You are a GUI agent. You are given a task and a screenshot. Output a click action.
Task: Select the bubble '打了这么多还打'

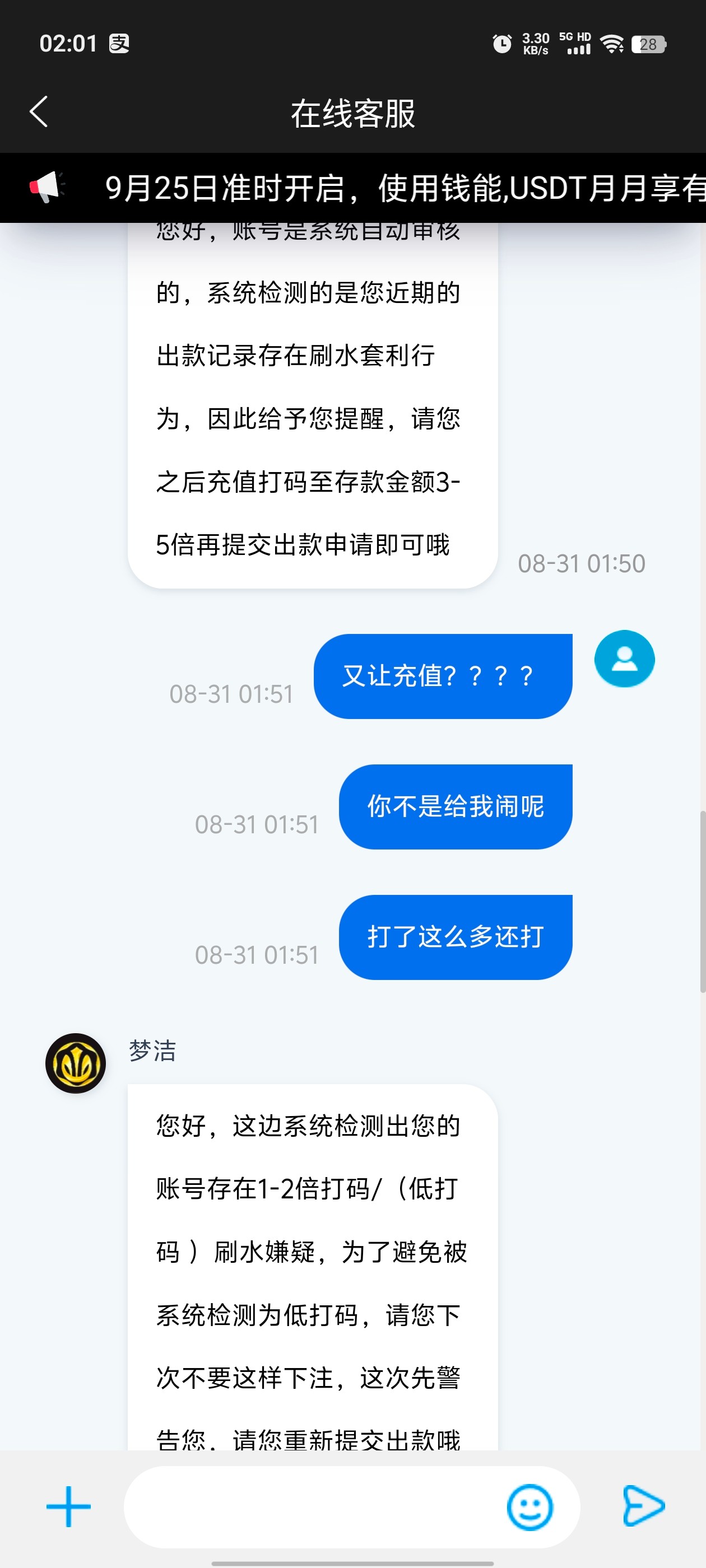pyautogui.click(x=456, y=936)
